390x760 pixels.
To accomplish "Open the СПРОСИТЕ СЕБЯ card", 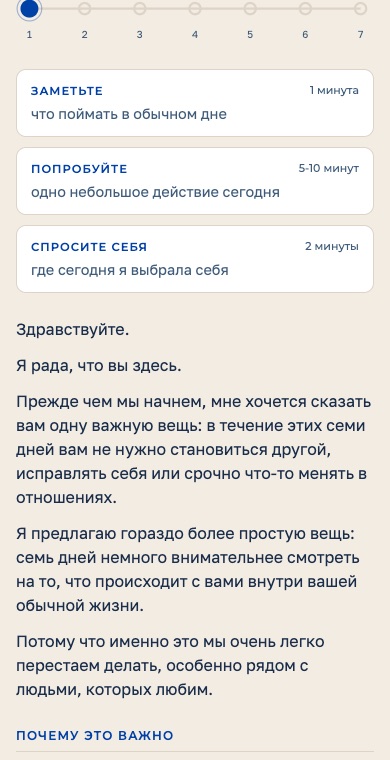I will coord(195,259).
